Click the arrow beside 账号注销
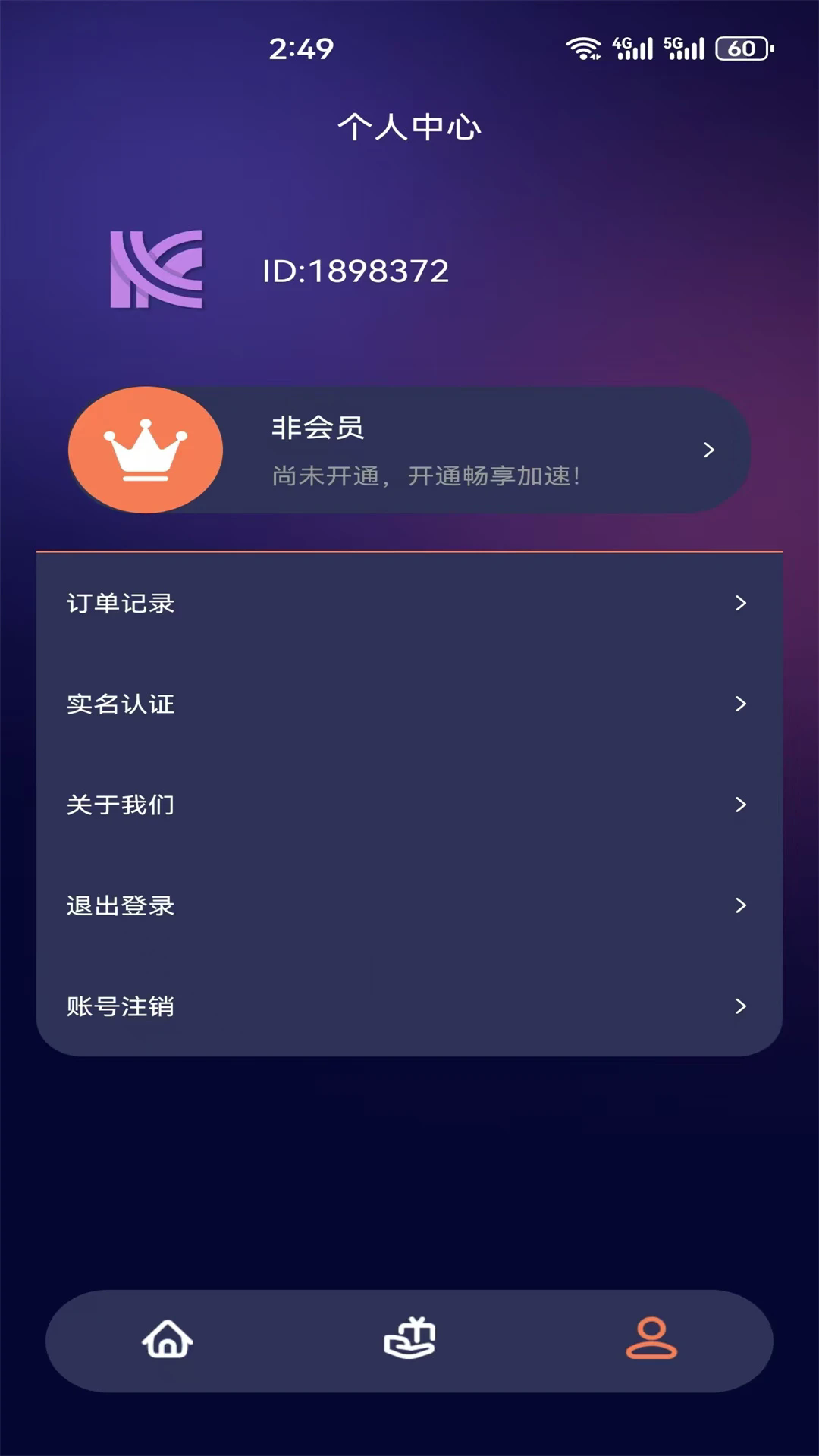This screenshot has height=1456, width=819. tap(739, 1007)
